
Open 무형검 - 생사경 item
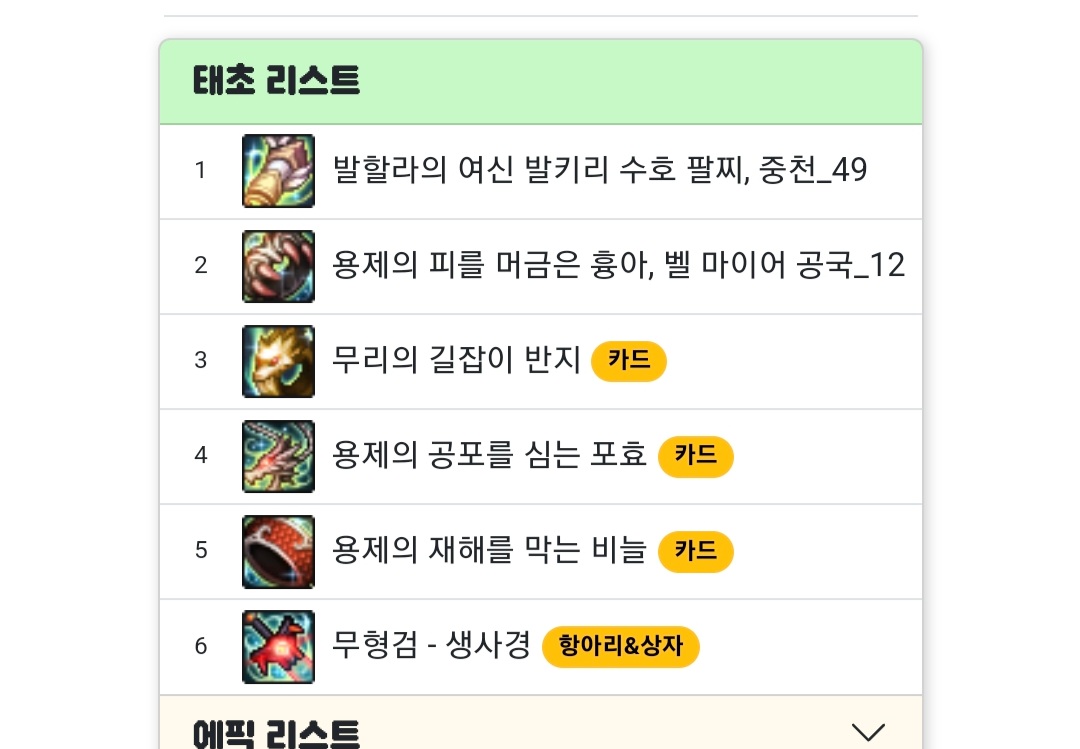[431, 646]
